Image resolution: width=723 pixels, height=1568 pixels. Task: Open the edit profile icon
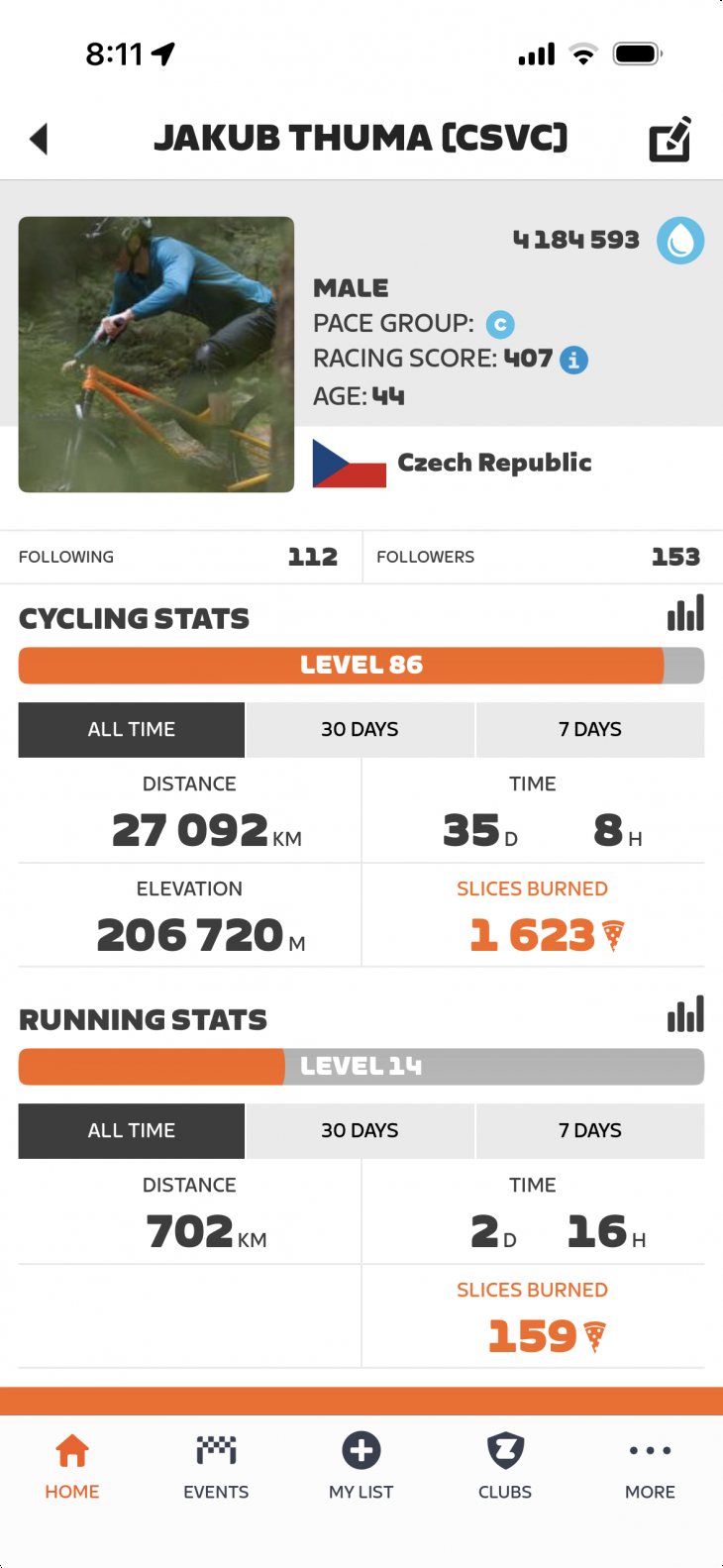670,140
